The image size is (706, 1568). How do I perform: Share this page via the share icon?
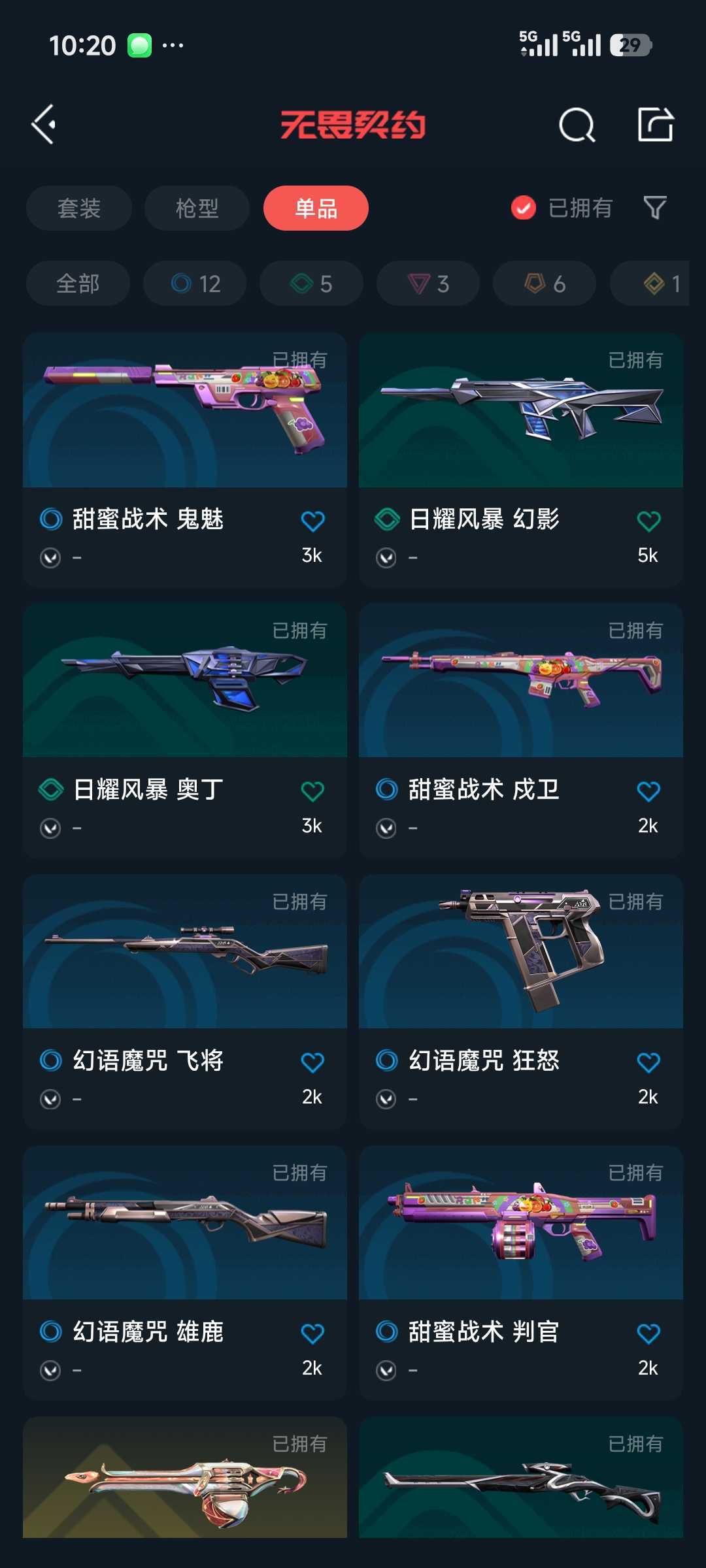[655, 124]
